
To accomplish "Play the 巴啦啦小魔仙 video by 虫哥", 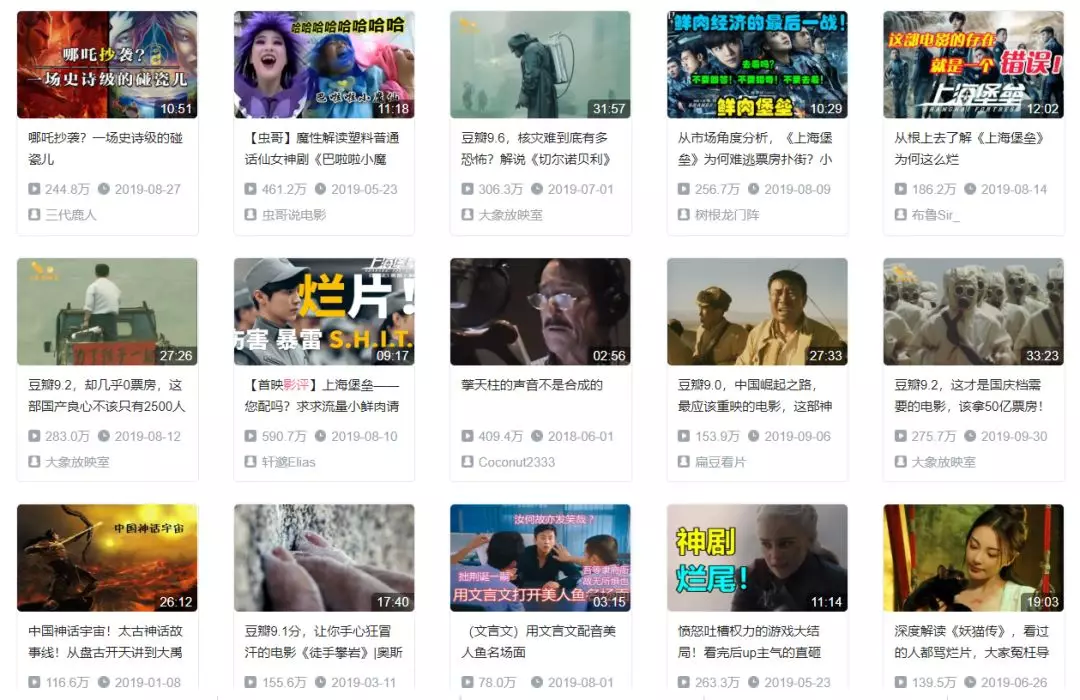I will tap(324, 65).
